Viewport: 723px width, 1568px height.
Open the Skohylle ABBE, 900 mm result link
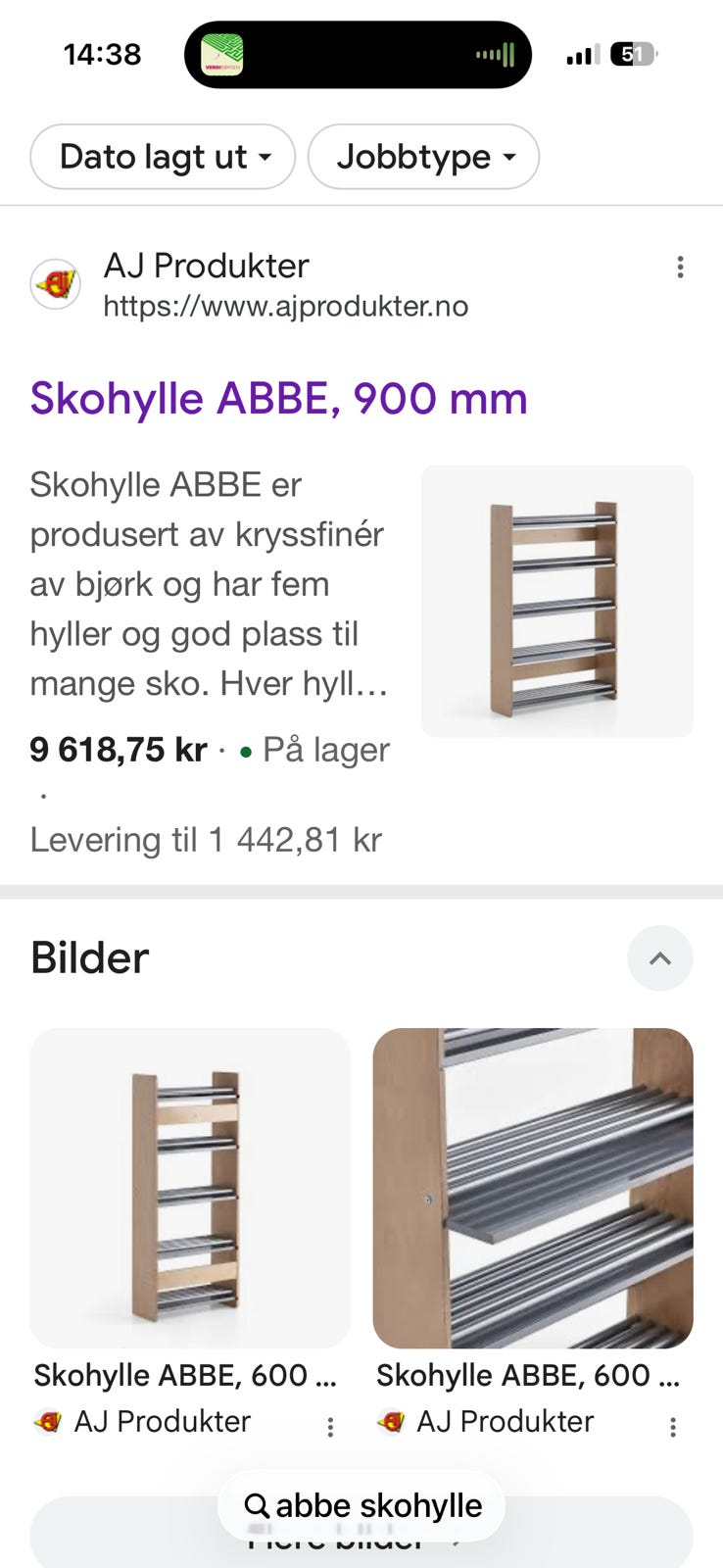tap(278, 399)
